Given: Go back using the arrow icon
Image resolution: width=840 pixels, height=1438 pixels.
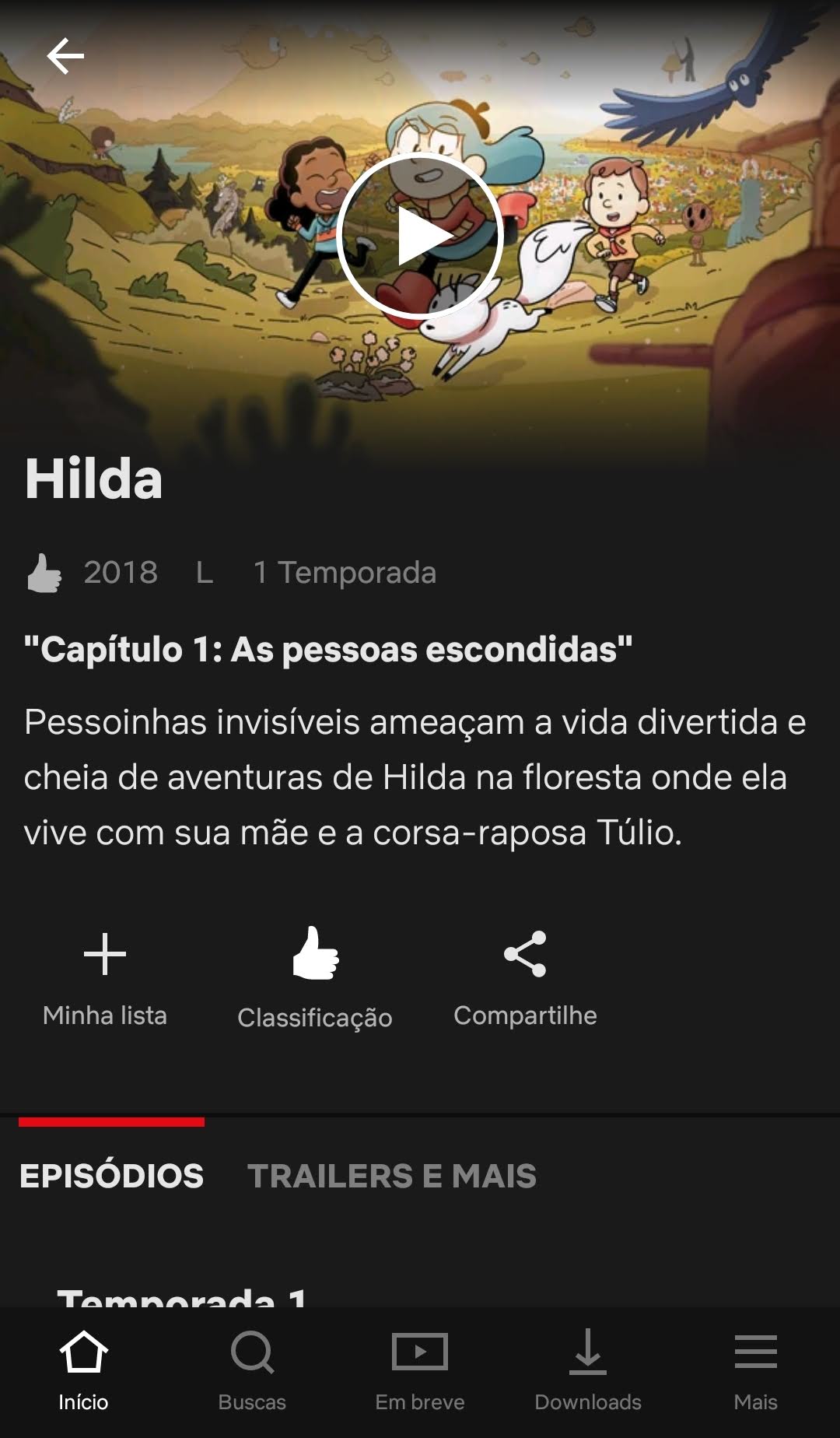Looking at the screenshot, I should coord(65,56).
